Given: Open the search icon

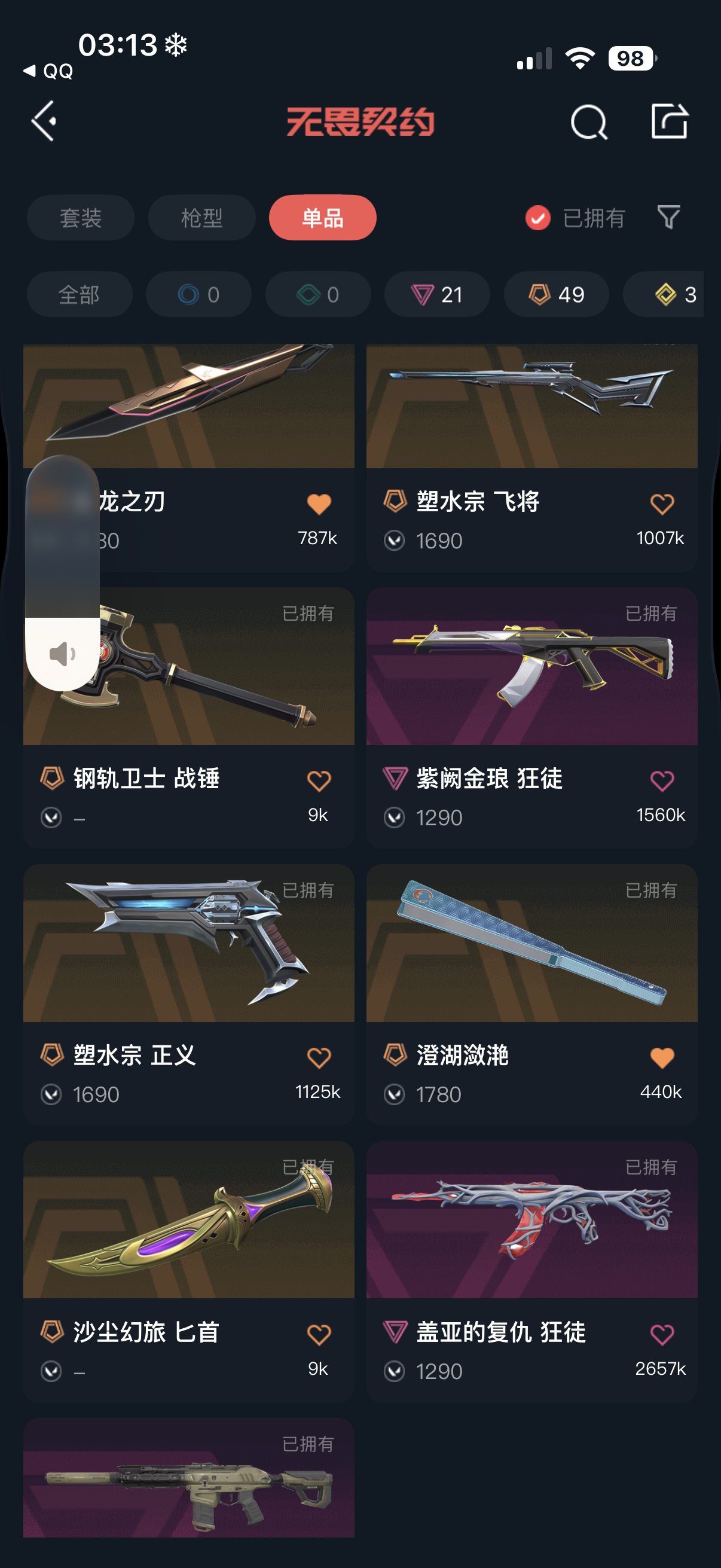Looking at the screenshot, I should 588,123.
